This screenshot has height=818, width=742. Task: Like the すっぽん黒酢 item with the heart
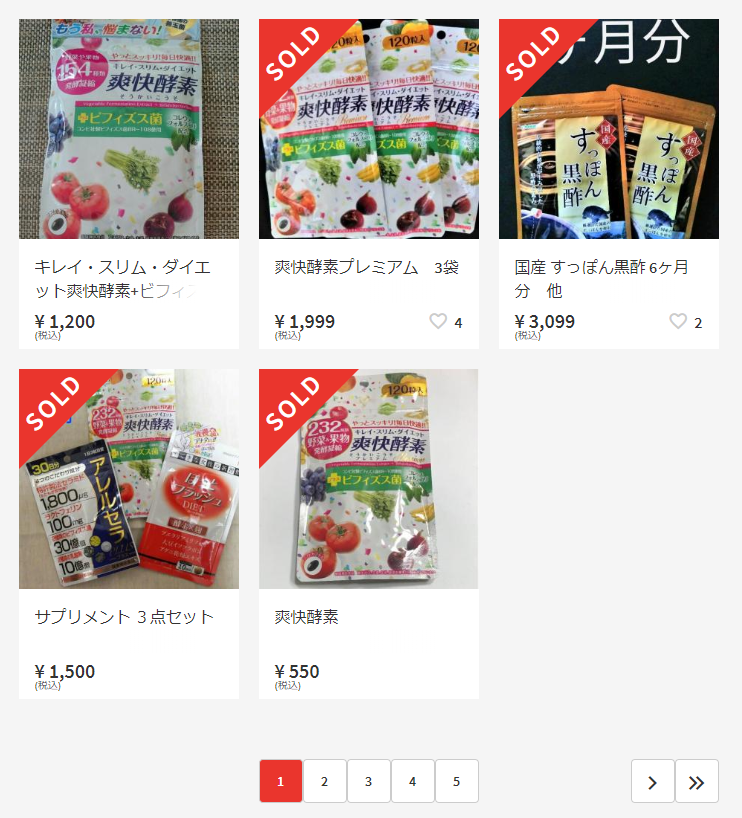click(x=678, y=322)
